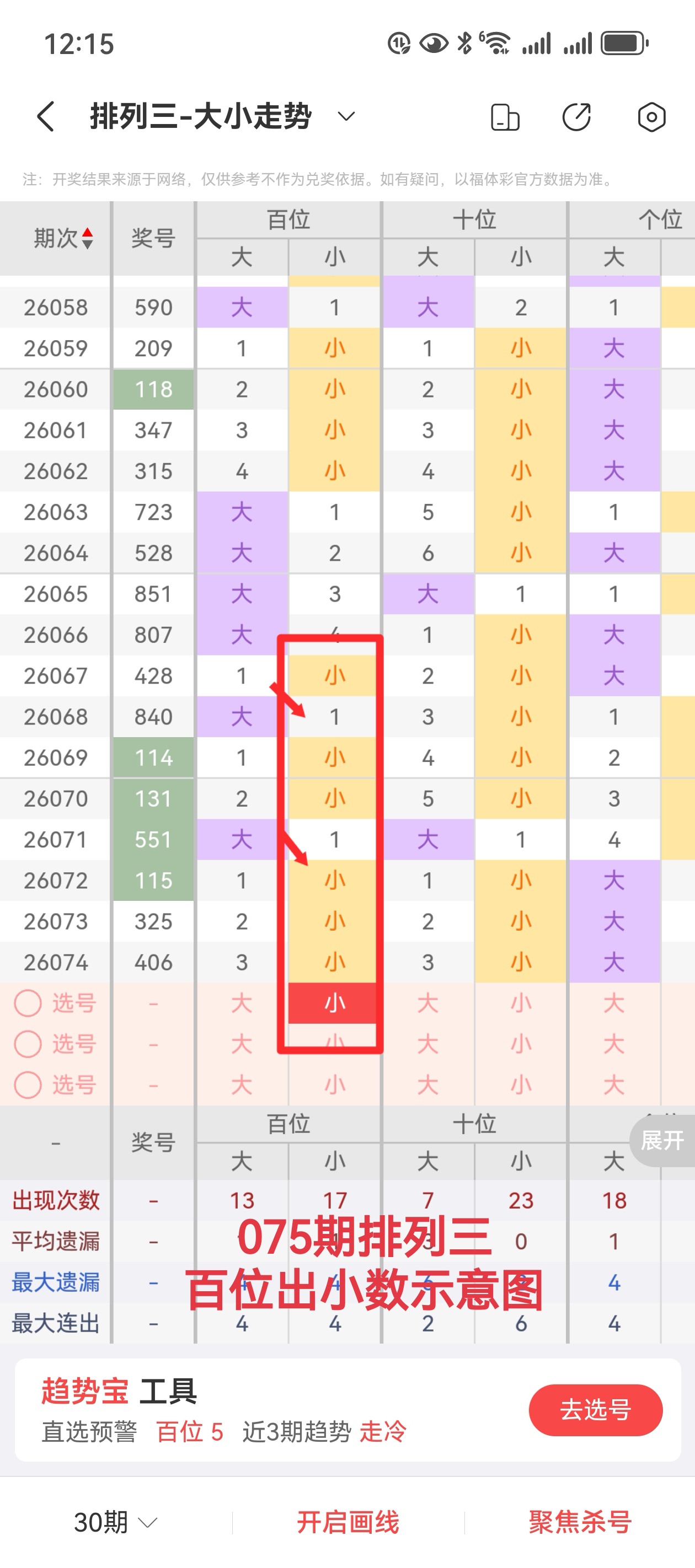695x1568 pixels.
Task: Open the 30期 period count dropdown
Action: (116, 1522)
